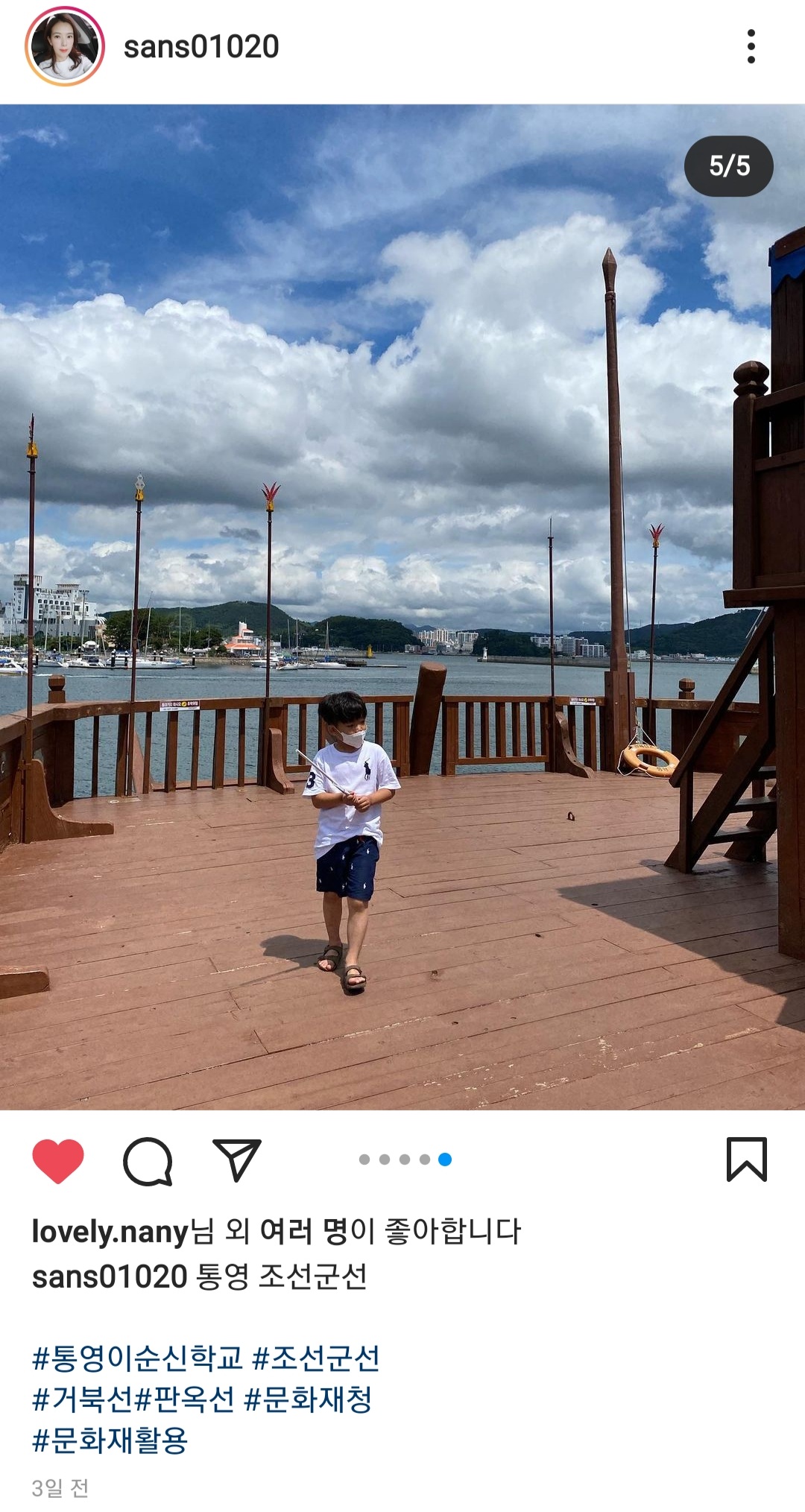Open the three-dot overflow menu
805x1512 pixels.
coord(751,47)
